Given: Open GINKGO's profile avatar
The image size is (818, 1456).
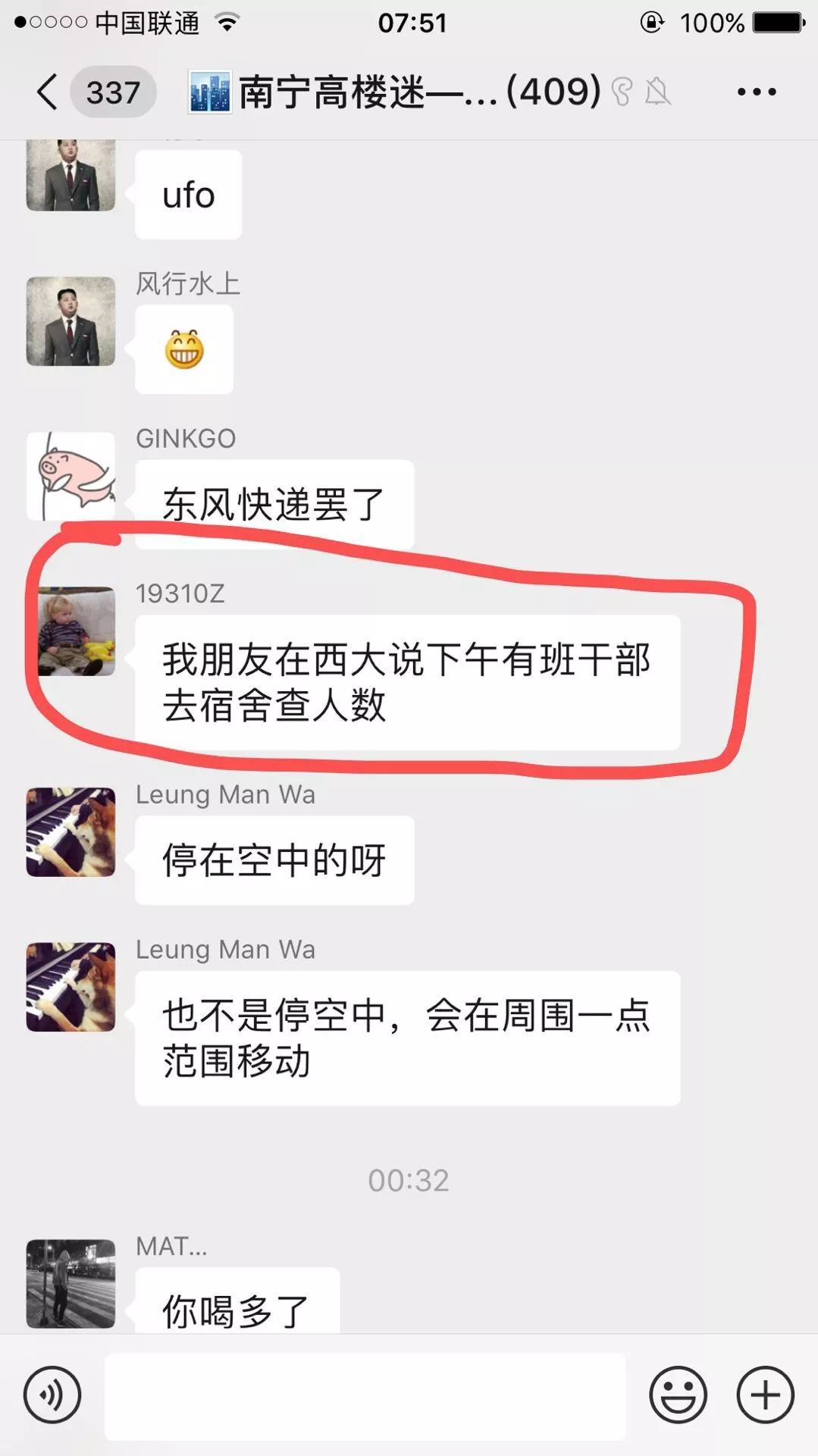Looking at the screenshot, I should [71, 477].
